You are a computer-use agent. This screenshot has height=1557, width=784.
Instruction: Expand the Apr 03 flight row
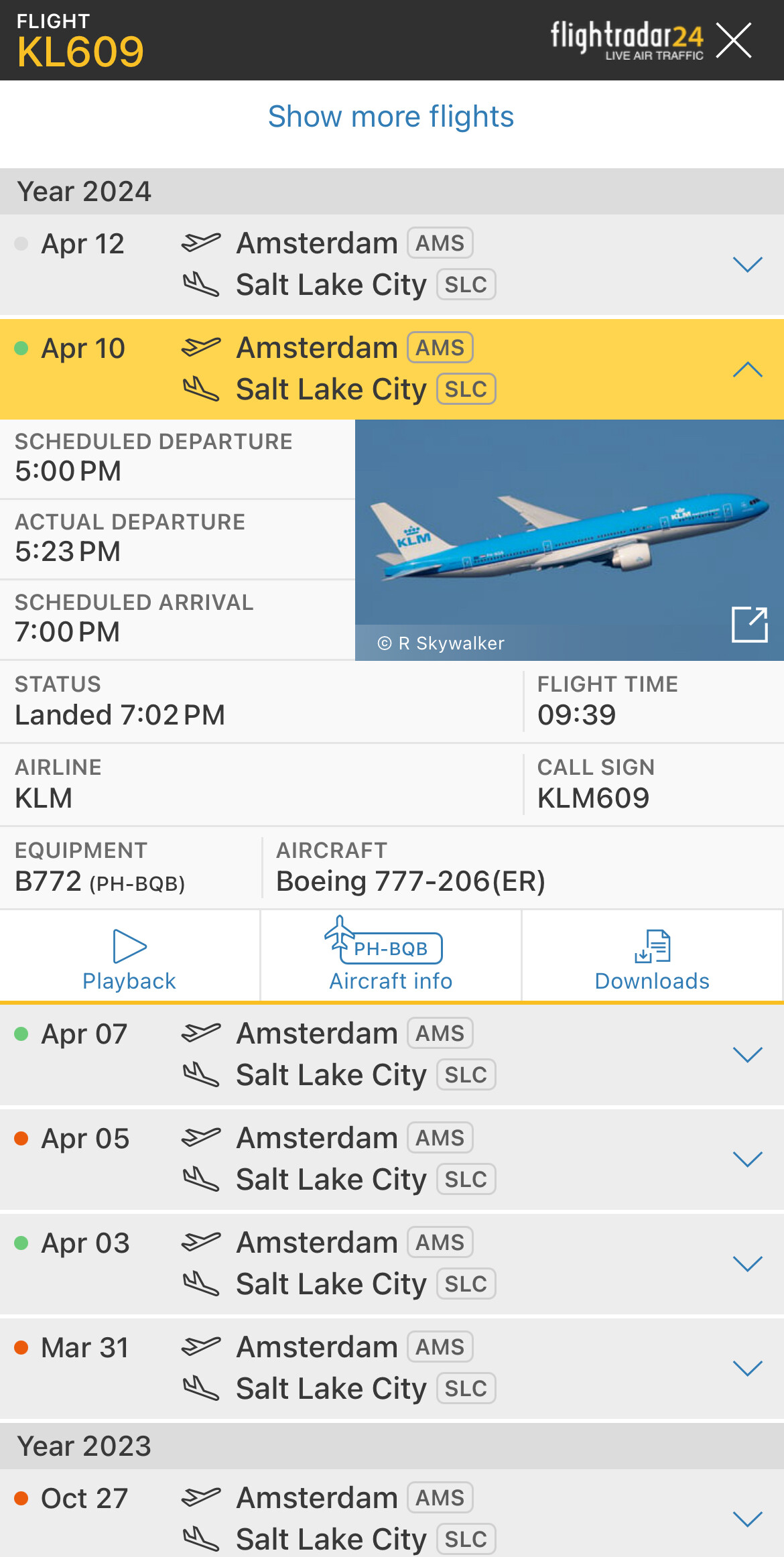(x=747, y=1263)
